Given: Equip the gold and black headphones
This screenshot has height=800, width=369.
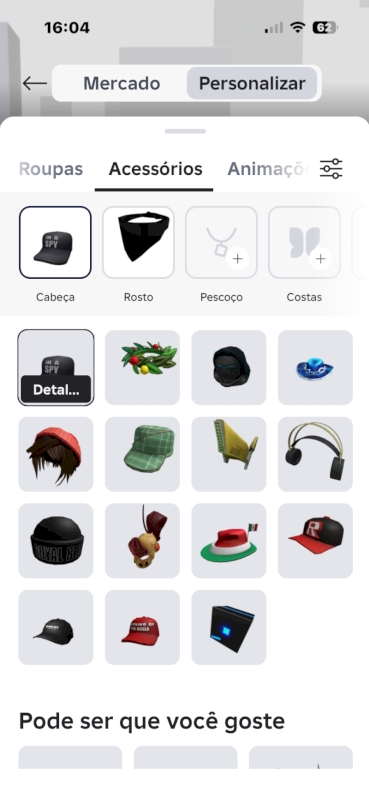Looking at the screenshot, I should point(315,454).
